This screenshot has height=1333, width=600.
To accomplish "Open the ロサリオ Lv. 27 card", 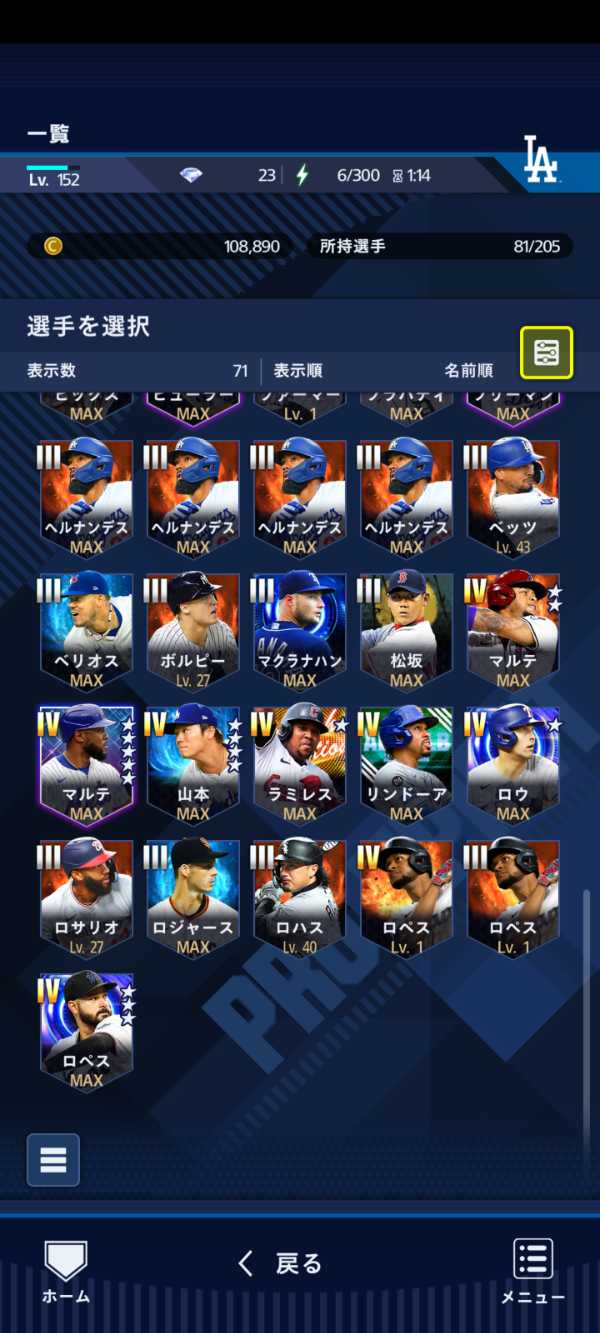I will pyautogui.click(x=87, y=896).
